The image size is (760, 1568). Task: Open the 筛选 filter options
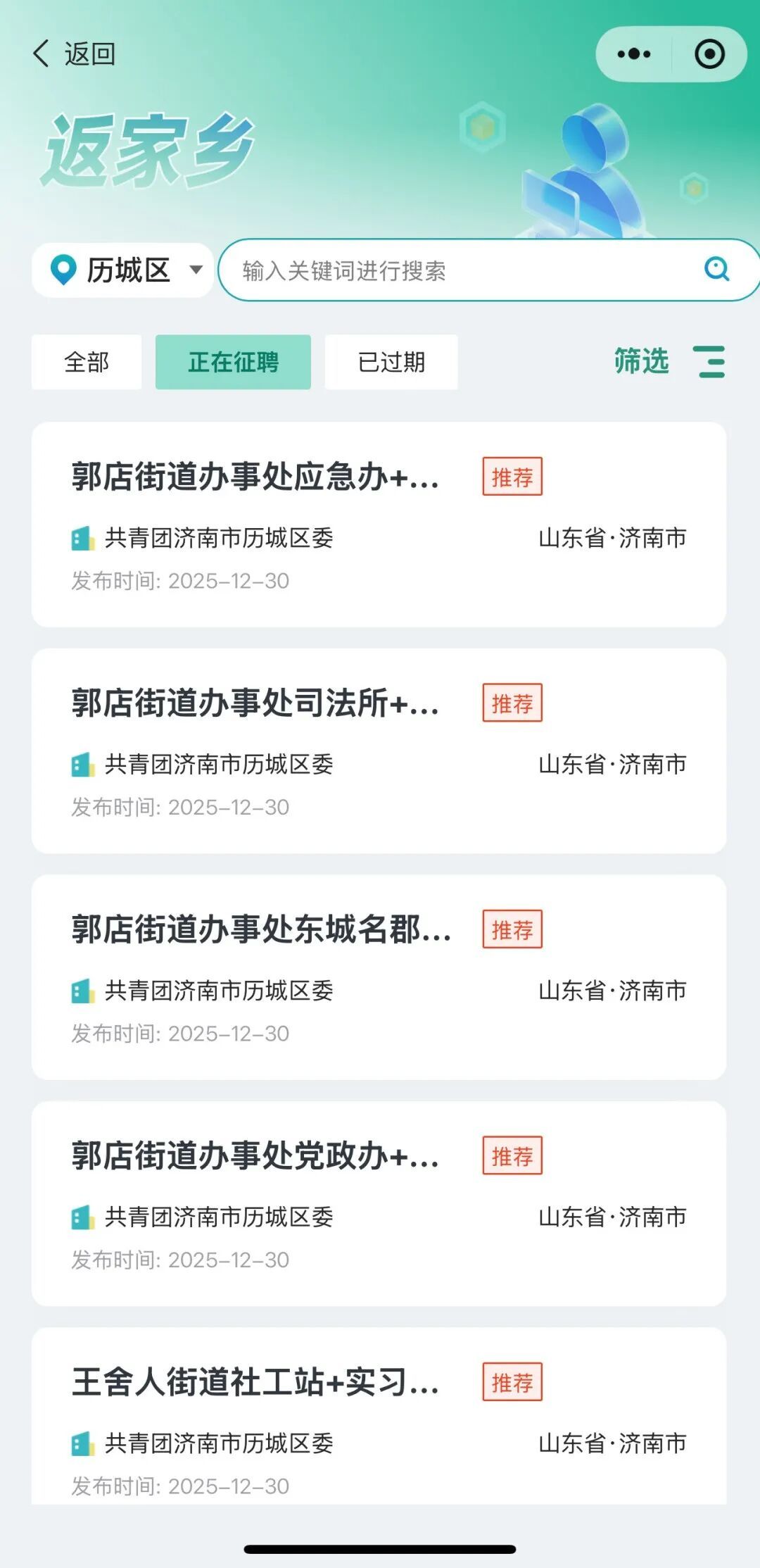669,362
